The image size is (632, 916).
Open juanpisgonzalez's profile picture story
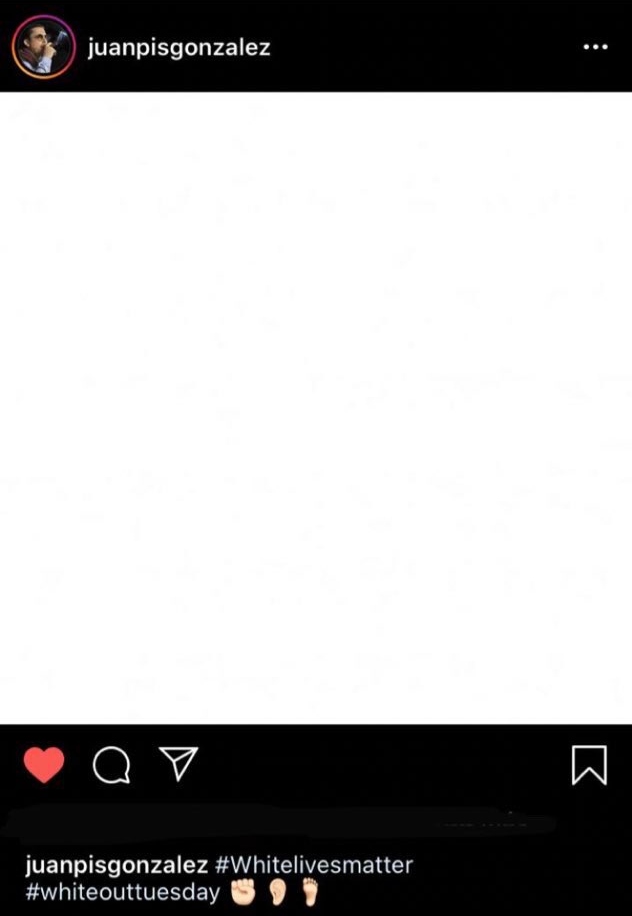point(44,47)
